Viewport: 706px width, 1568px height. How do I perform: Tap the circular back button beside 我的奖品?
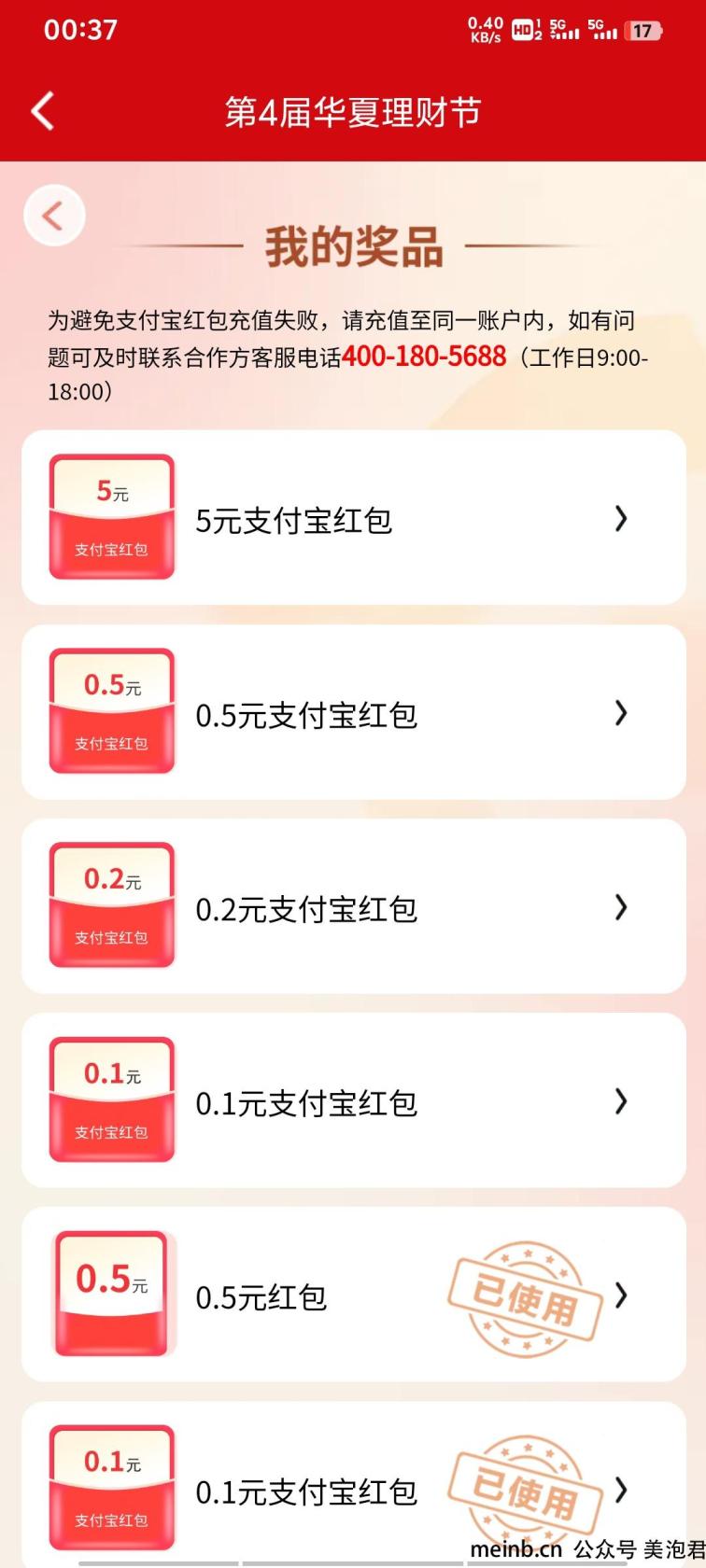coord(54,216)
